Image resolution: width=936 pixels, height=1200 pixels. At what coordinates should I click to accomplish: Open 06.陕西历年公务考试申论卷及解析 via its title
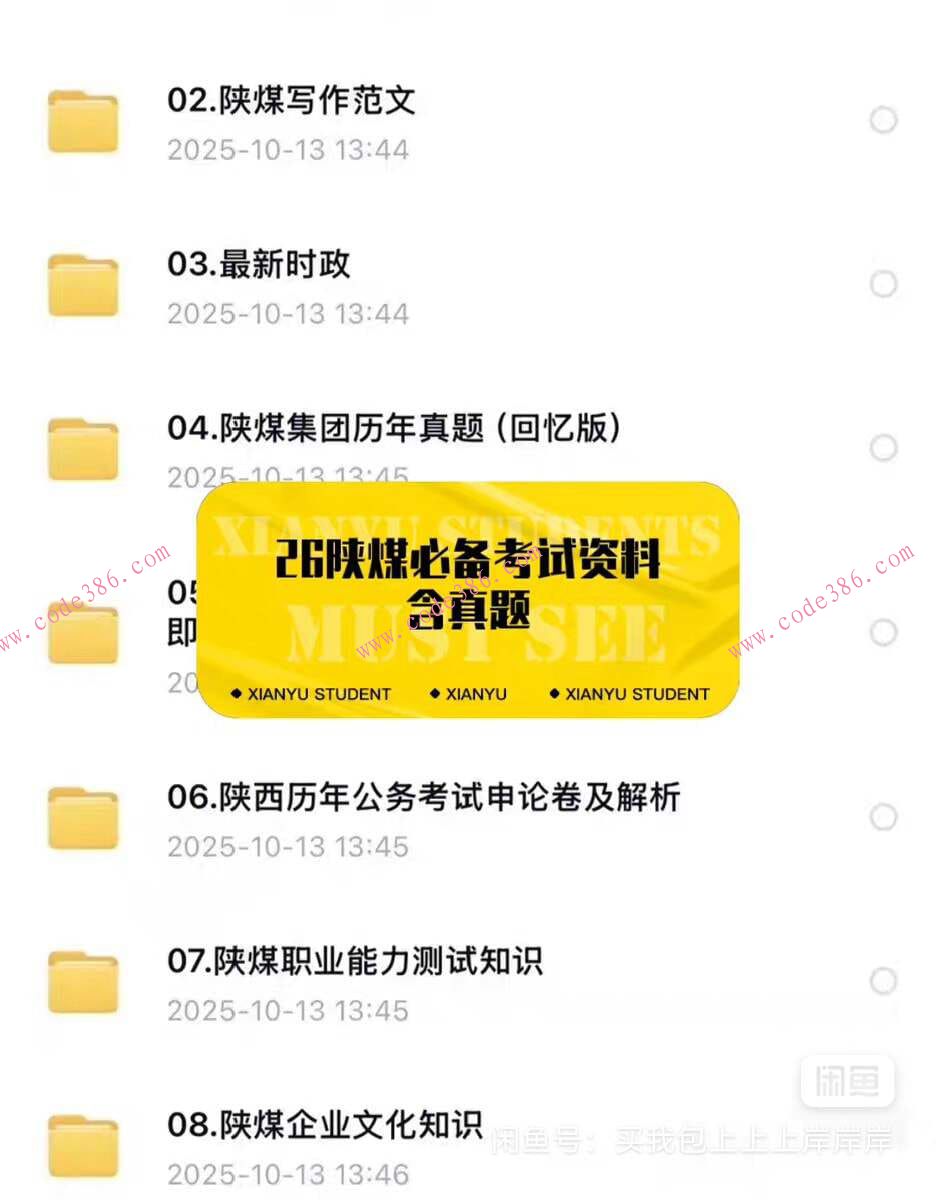click(x=424, y=798)
